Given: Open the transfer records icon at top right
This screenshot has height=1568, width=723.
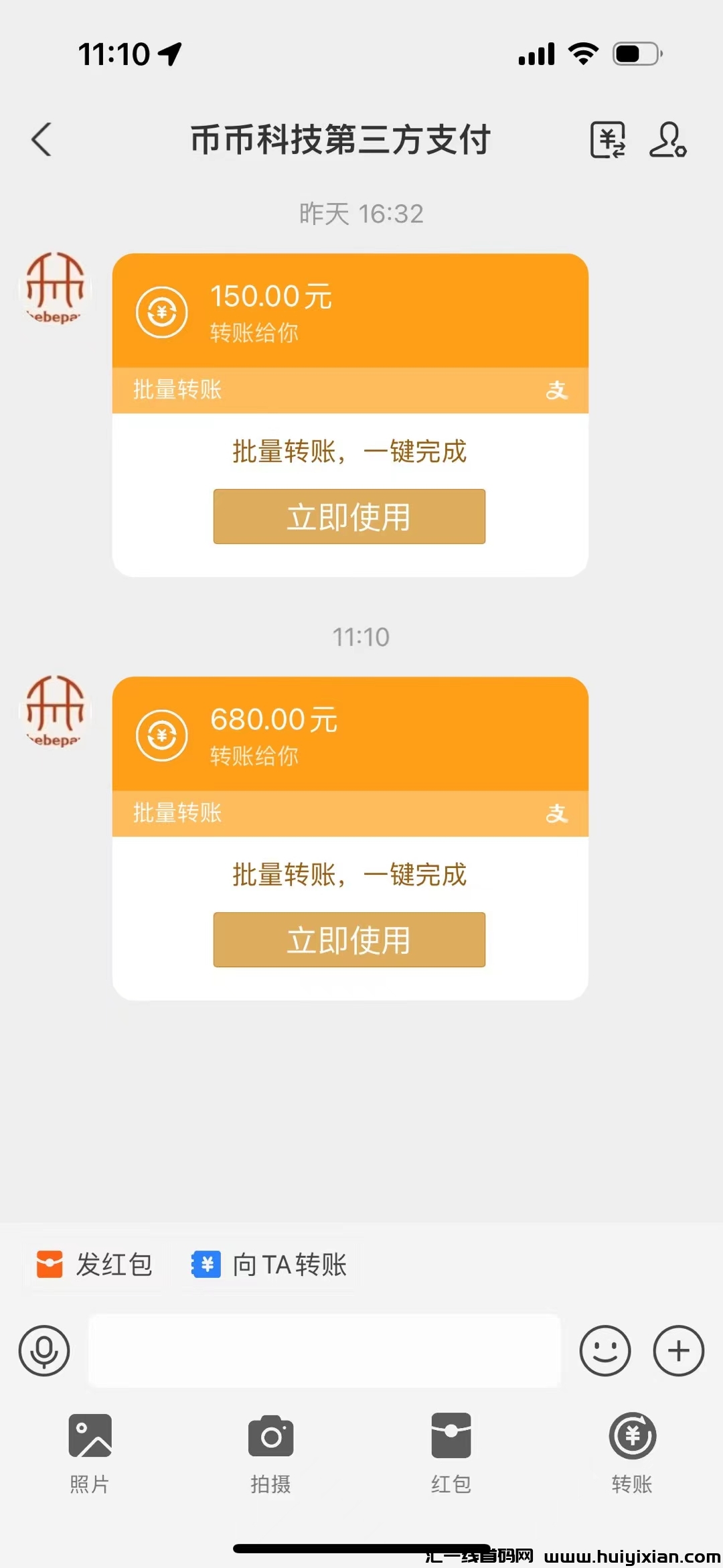Looking at the screenshot, I should pyautogui.click(x=608, y=140).
